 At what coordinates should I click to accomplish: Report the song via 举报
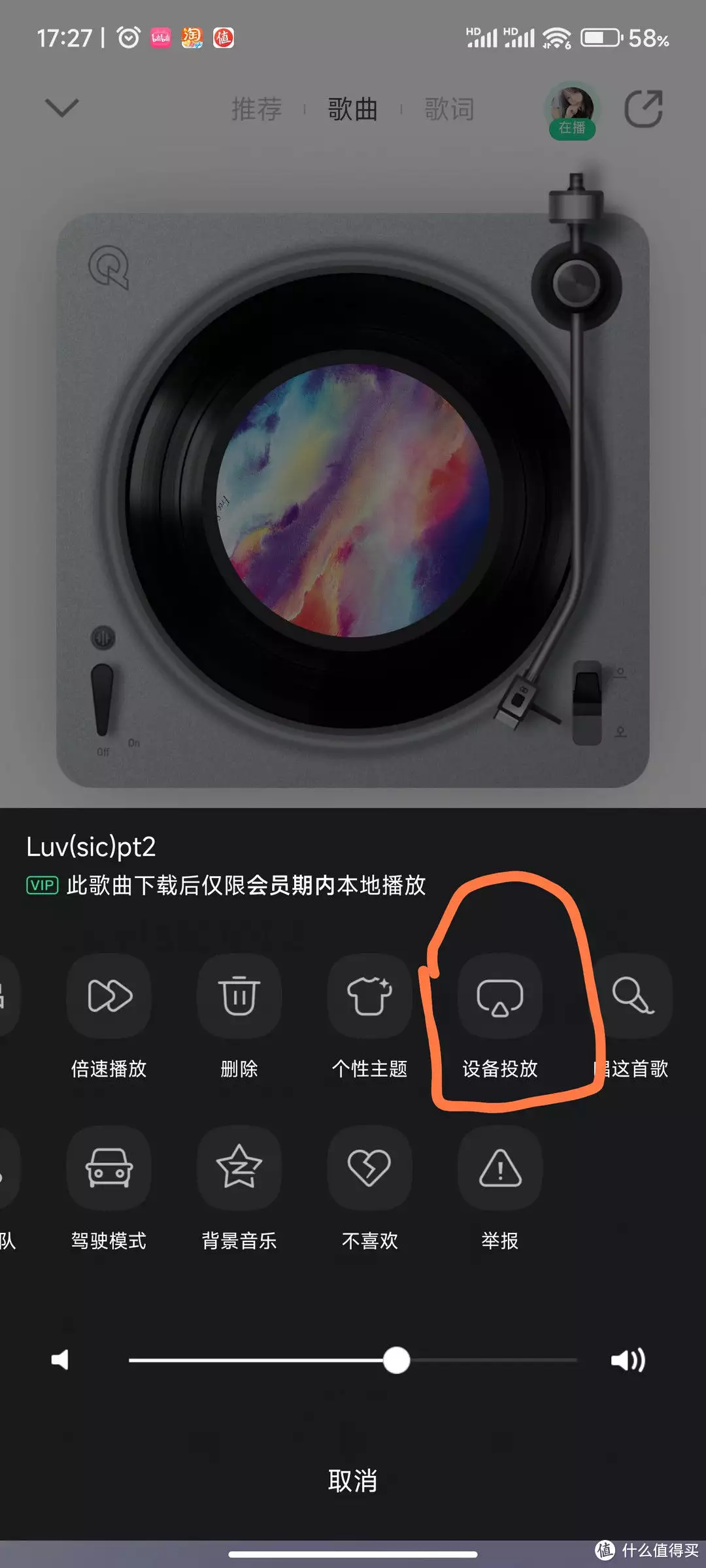500,1168
